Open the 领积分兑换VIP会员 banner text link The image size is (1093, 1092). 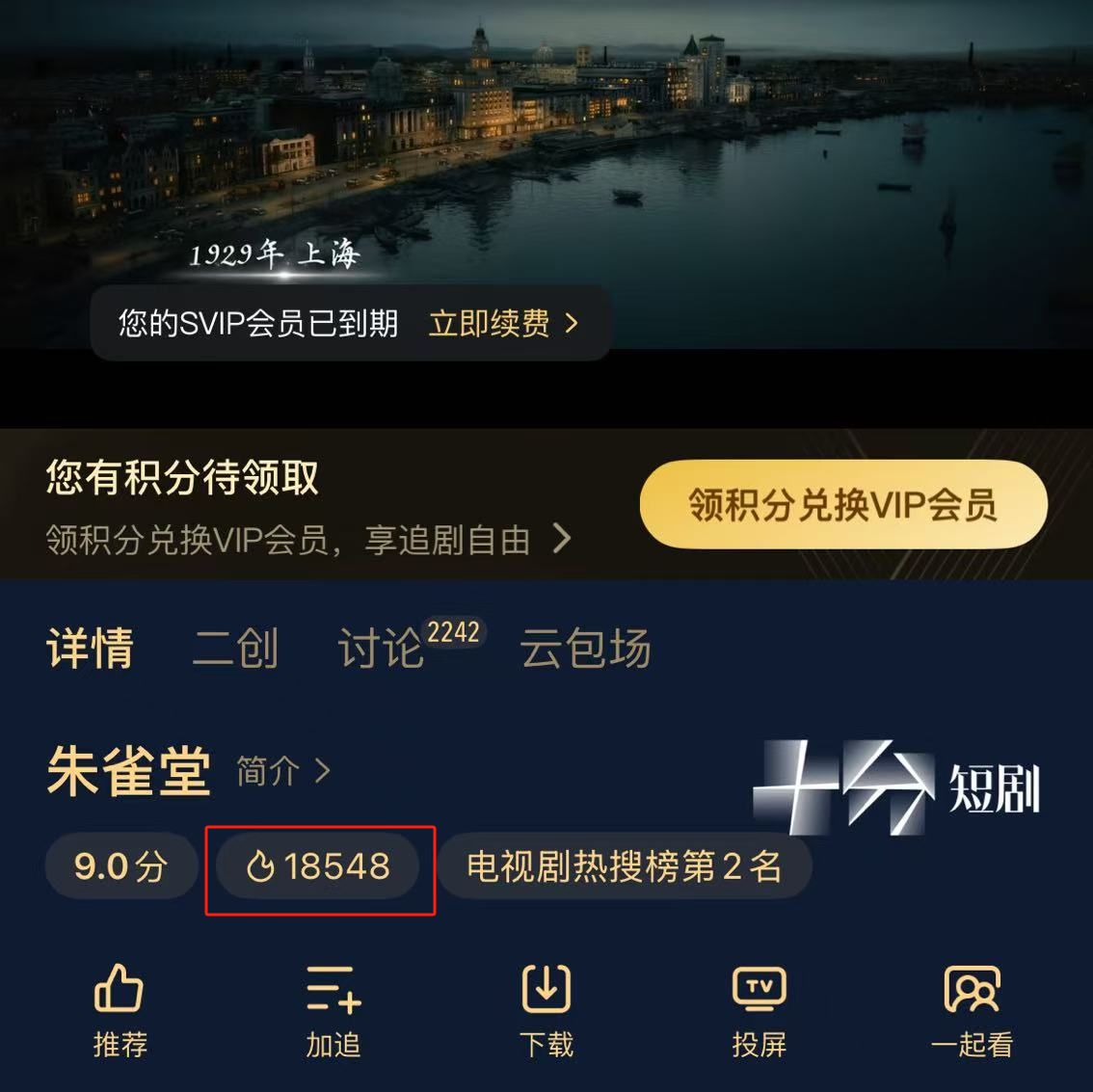click(x=308, y=540)
